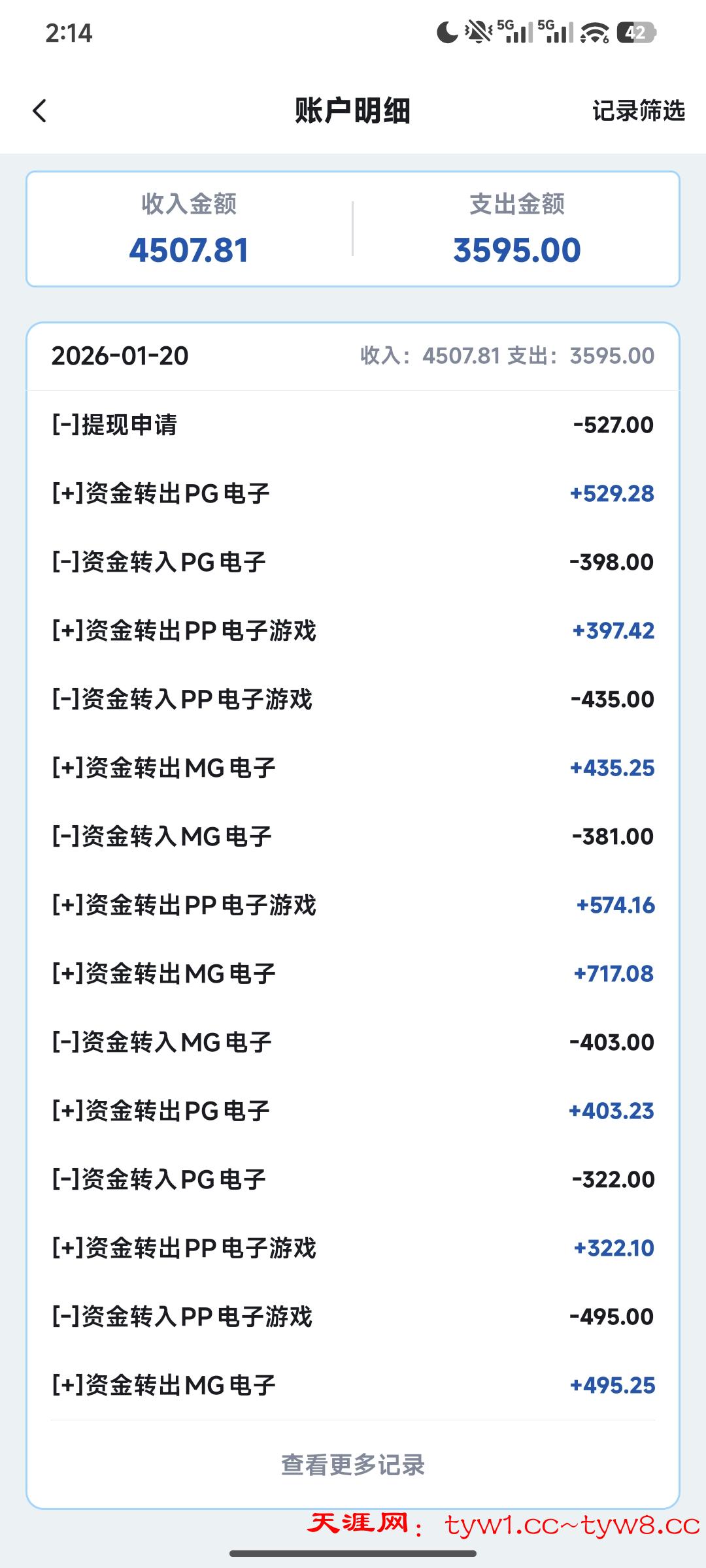Select the 2026-01-20 date header row
Screen dimensions: 706x1568
pyautogui.click(x=353, y=357)
